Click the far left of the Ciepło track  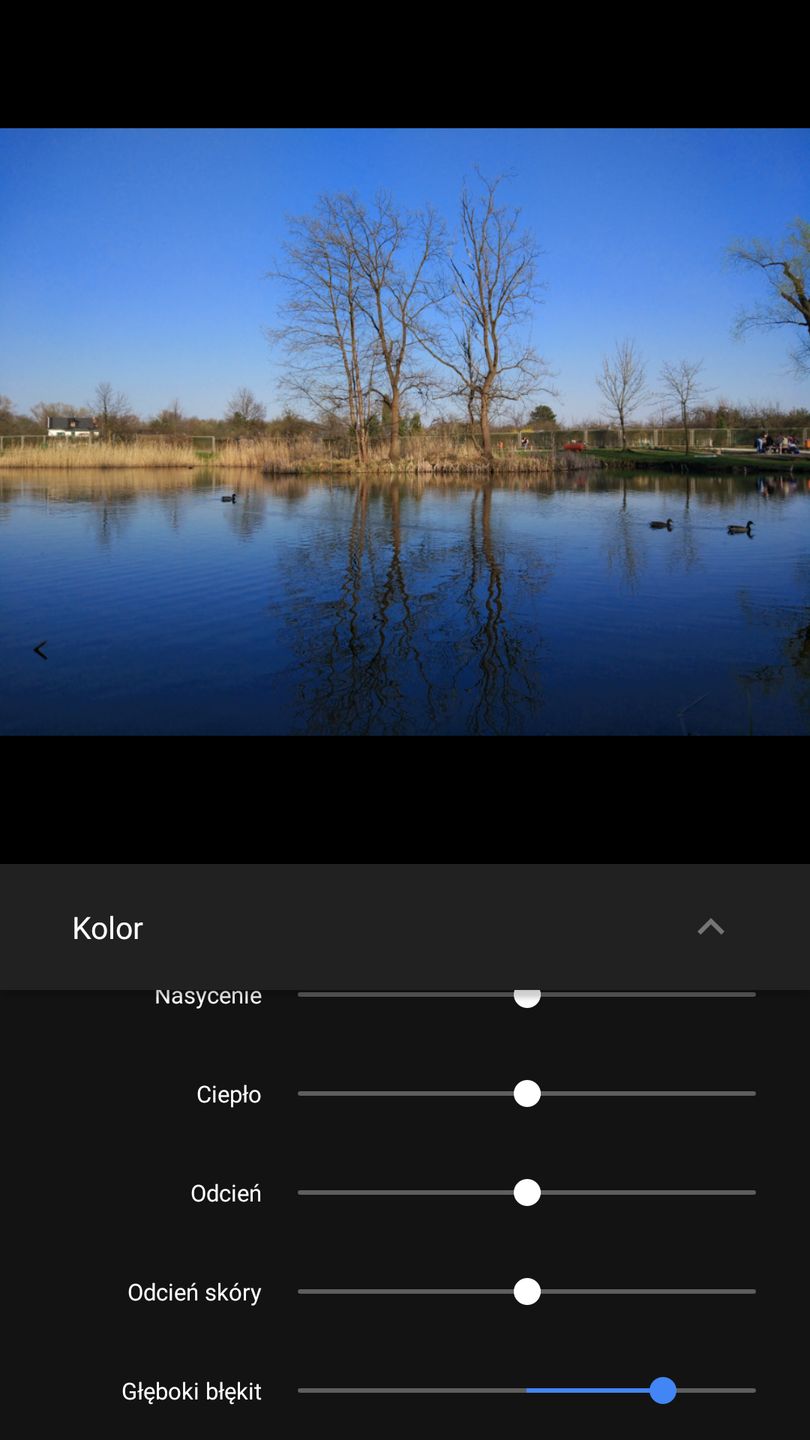302,1094
